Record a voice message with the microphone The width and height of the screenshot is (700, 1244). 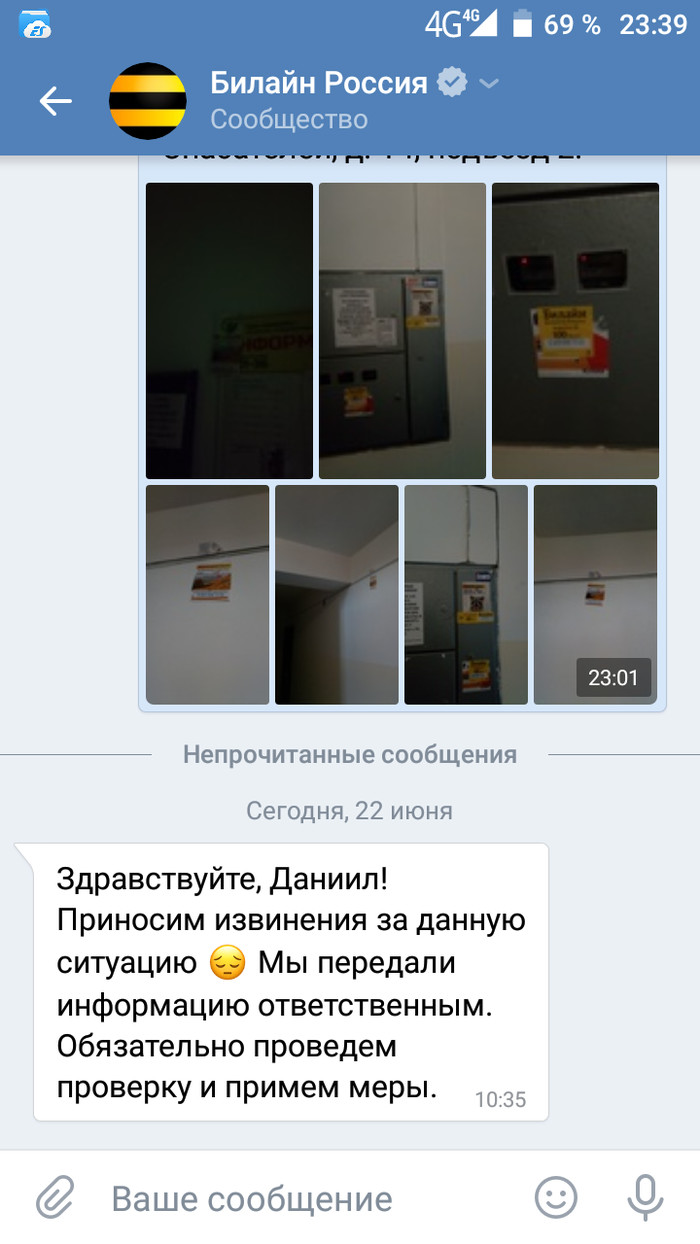[645, 1197]
